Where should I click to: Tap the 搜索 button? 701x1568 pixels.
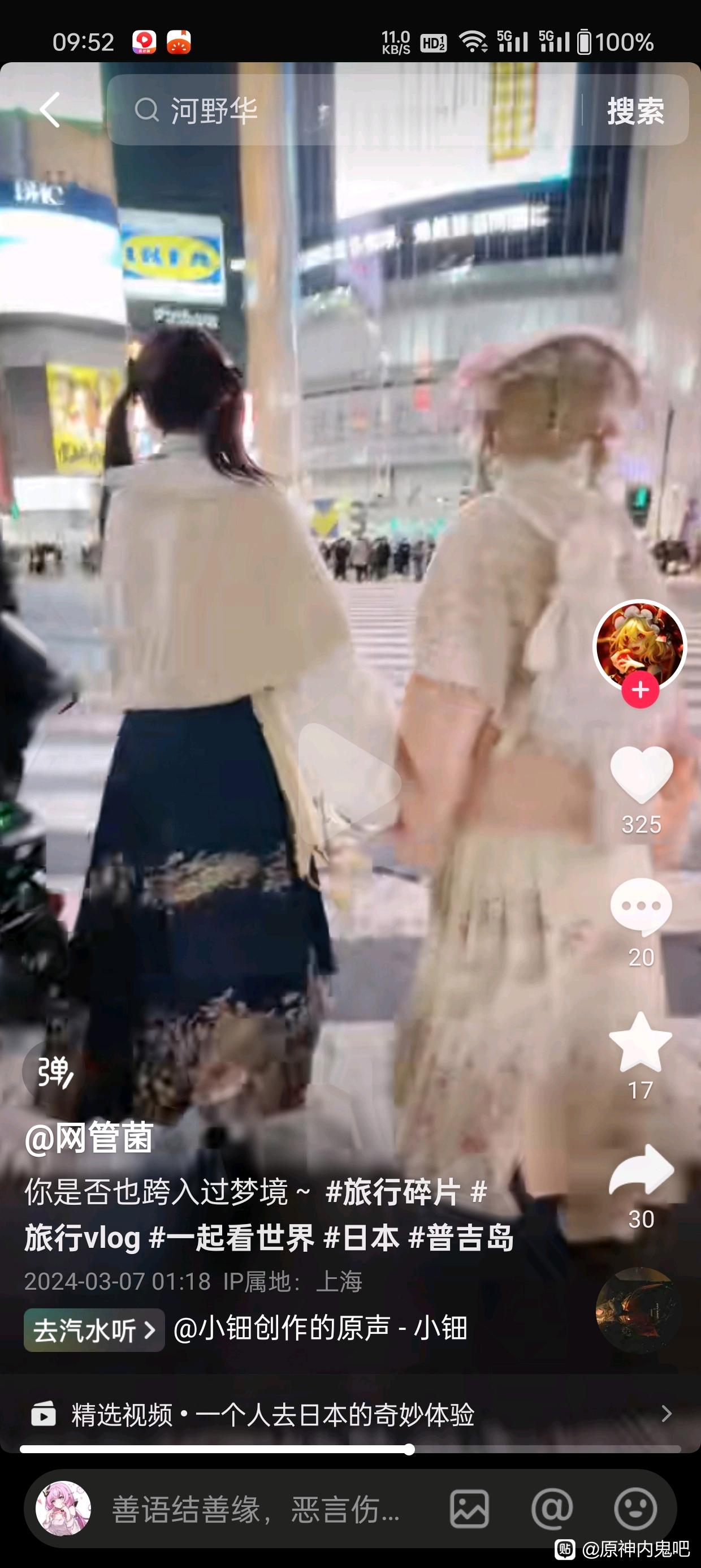pyautogui.click(x=635, y=111)
